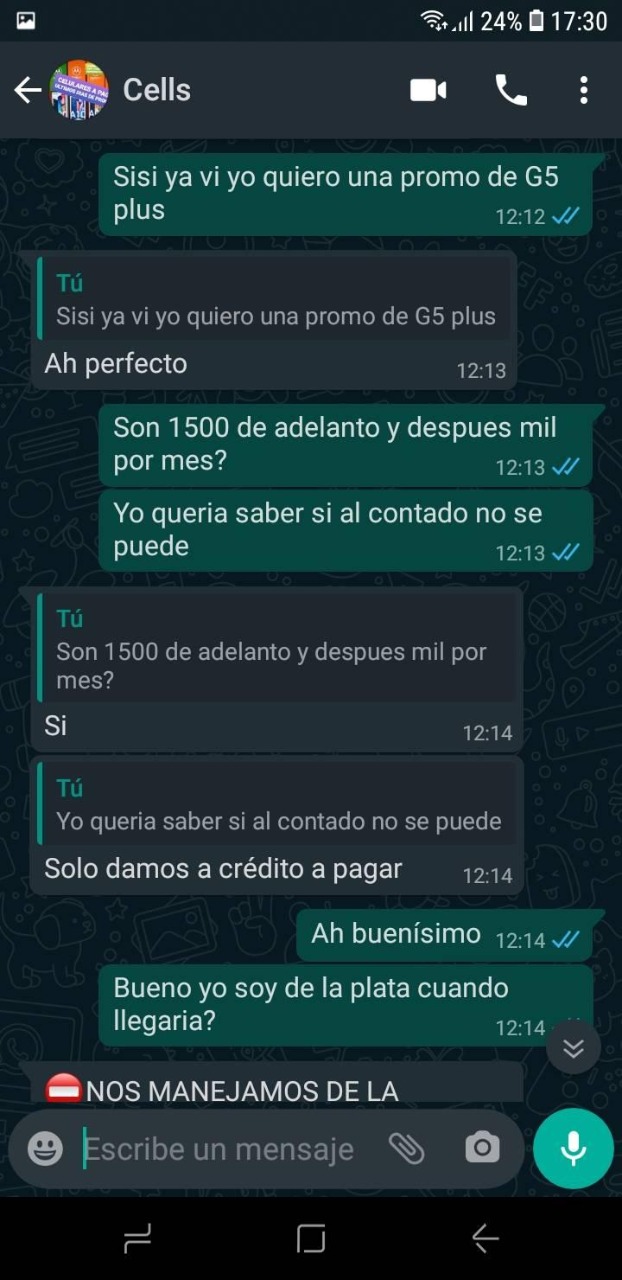Jump to quoted message above 'Solo damos a crédito'
The width and height of the screenshot is (622, 1280).
278,805
